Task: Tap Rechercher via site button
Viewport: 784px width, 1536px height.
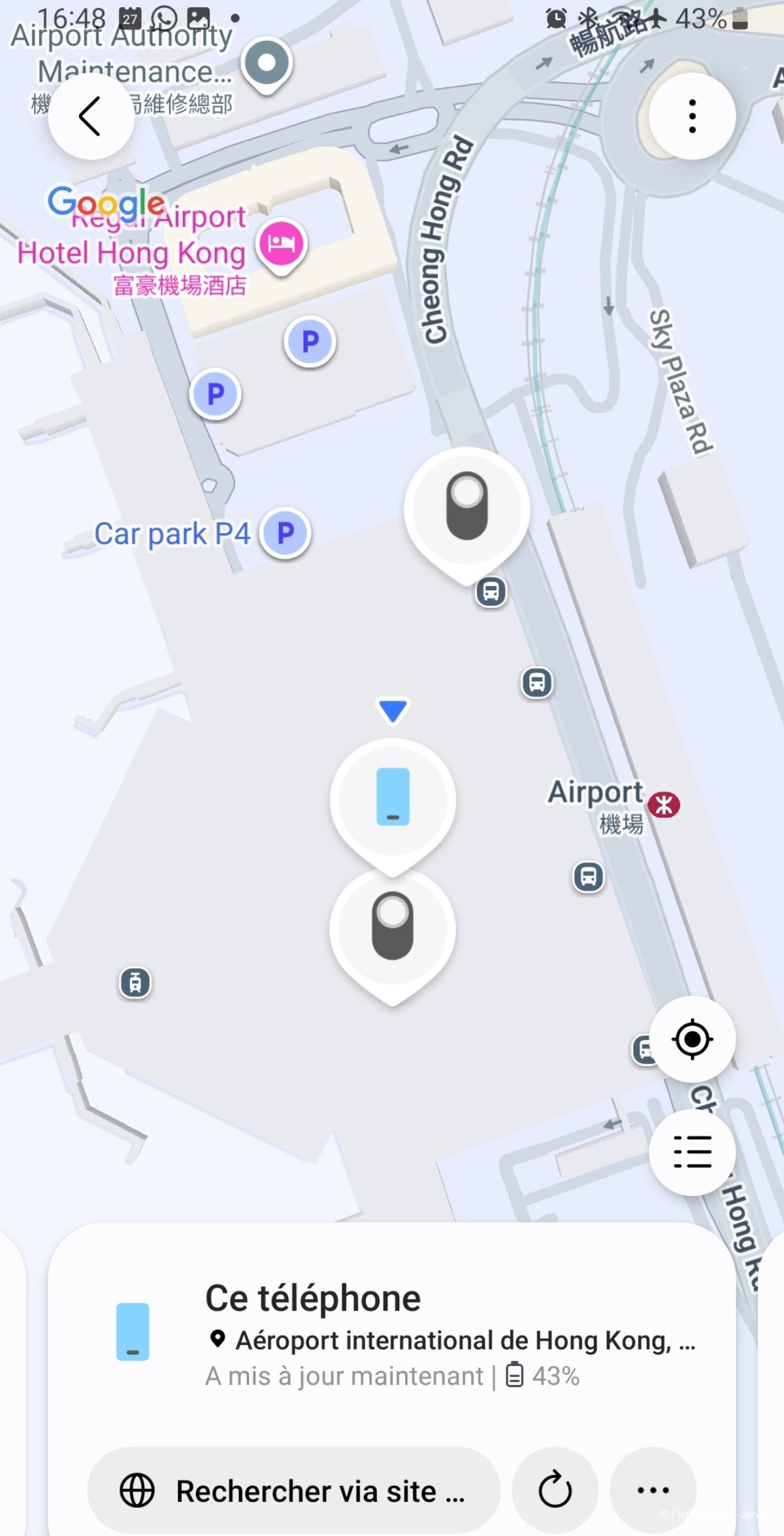Action: pos(293,1491)
